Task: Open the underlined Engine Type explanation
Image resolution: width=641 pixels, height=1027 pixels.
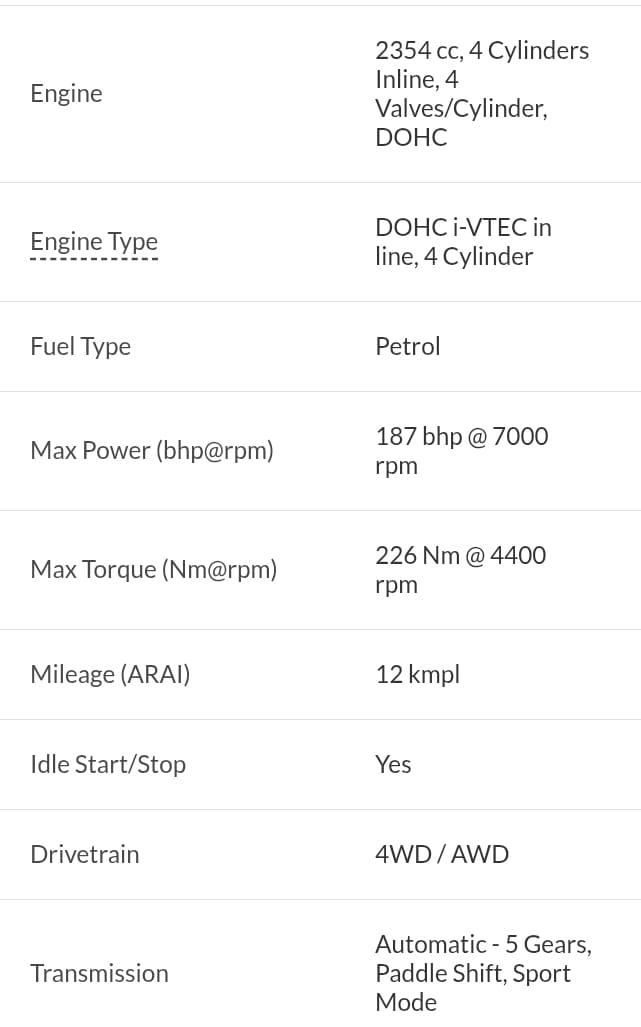Action: (x=94, y=243)
